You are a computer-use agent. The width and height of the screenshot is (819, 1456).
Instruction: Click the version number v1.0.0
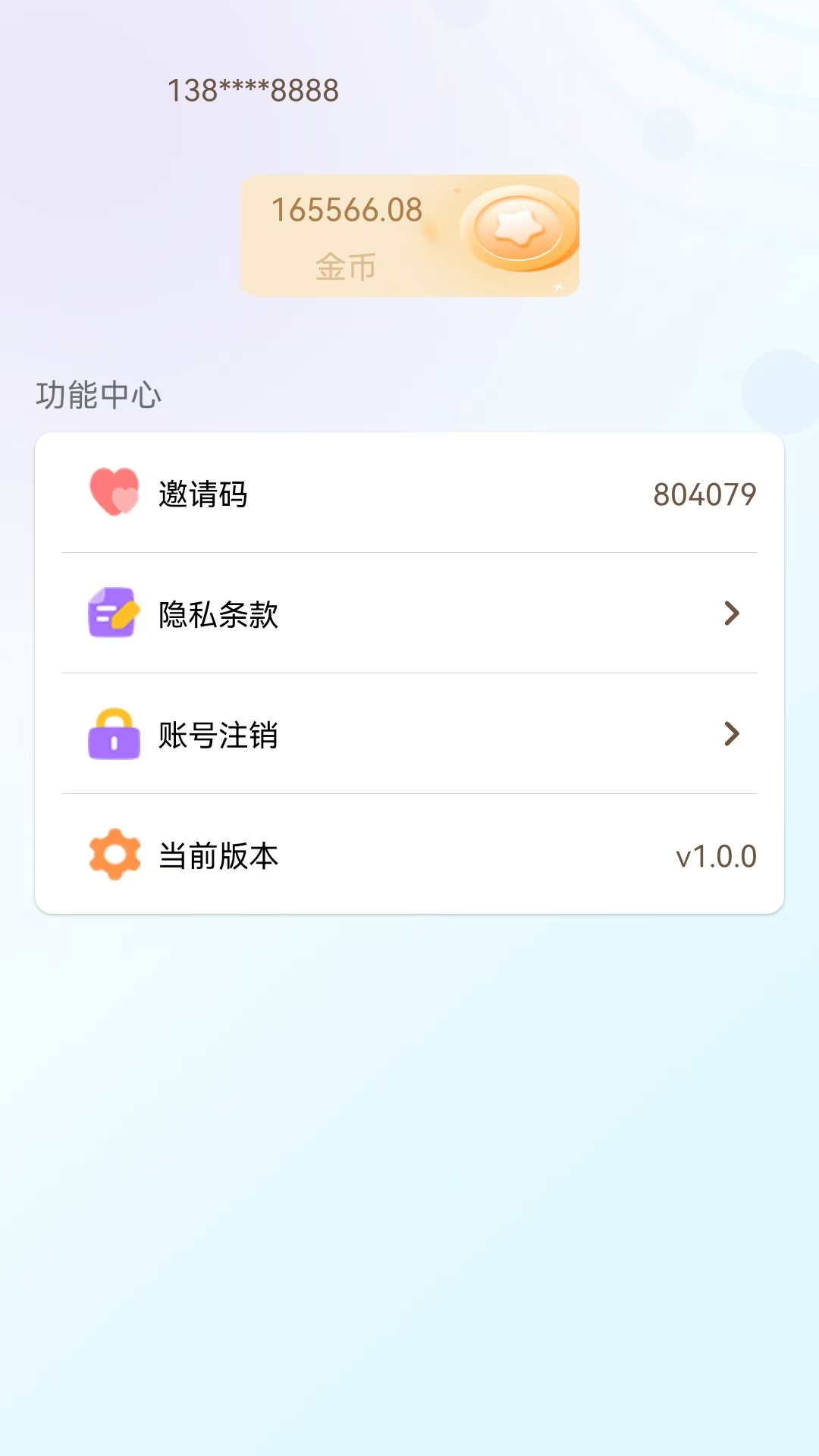[716, 855]
